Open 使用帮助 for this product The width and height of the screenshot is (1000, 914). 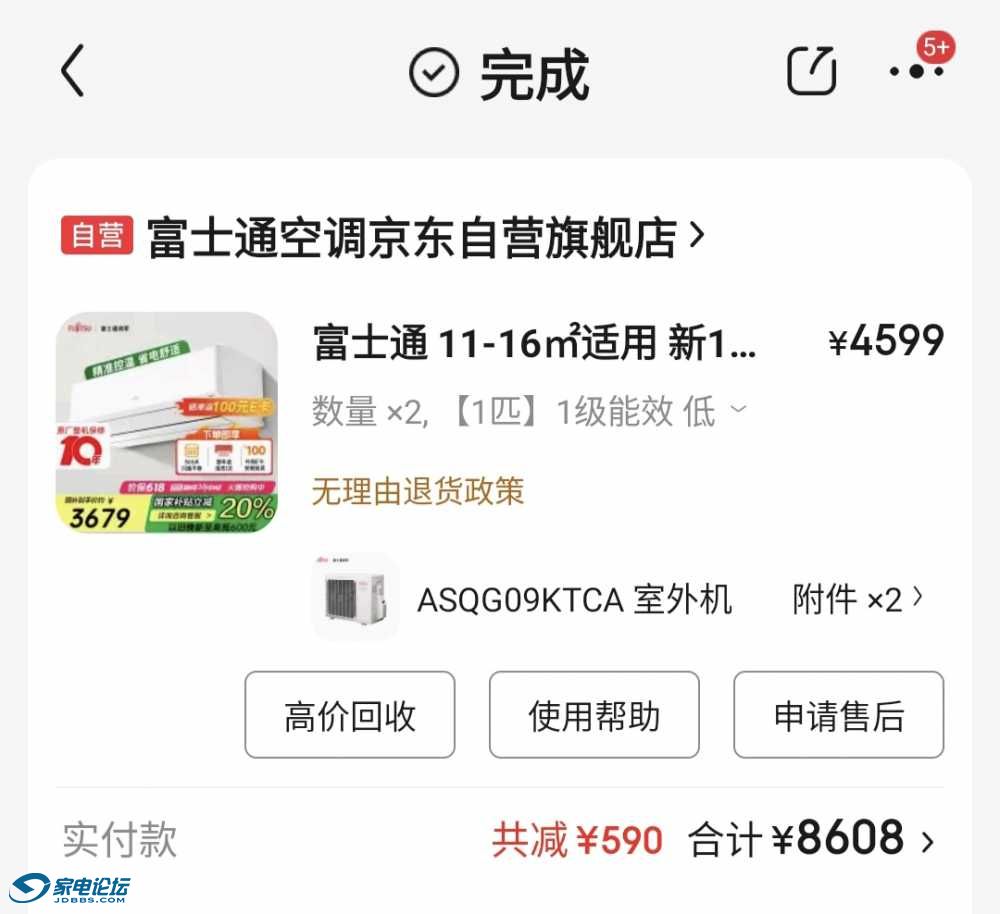[x=594, y=715]
